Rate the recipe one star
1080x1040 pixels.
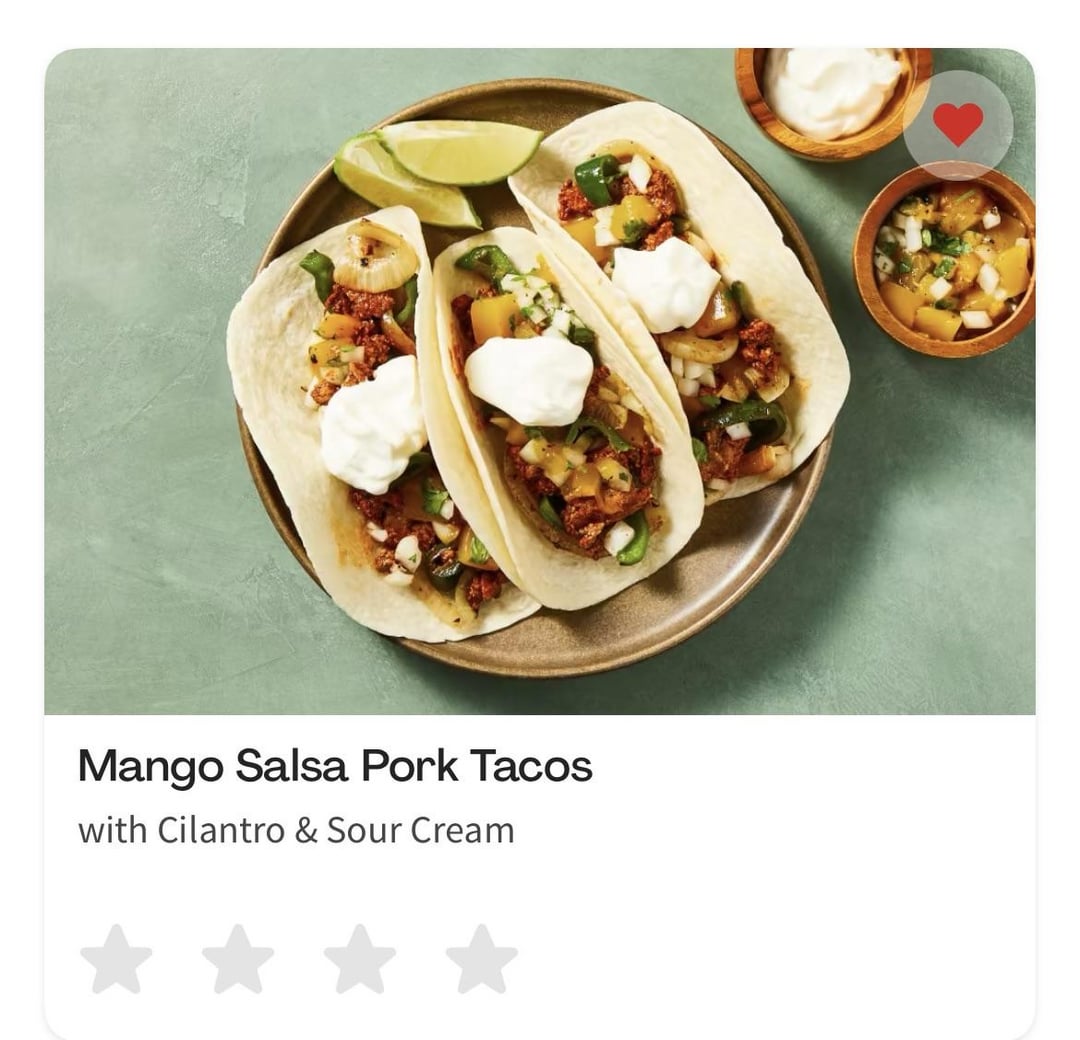click(116, 959)
